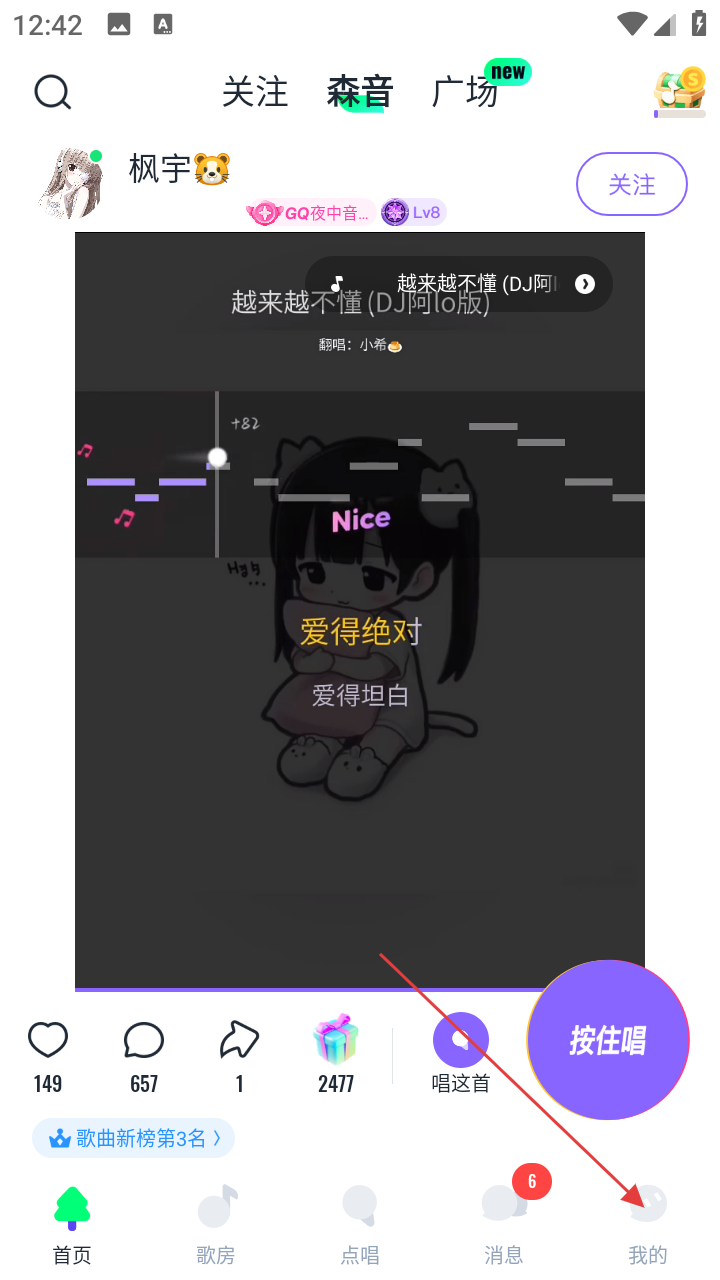Screen dimensions: 720x1280
Task: Switch to the 我的 profile tab
Action: tap(648, 1222)
